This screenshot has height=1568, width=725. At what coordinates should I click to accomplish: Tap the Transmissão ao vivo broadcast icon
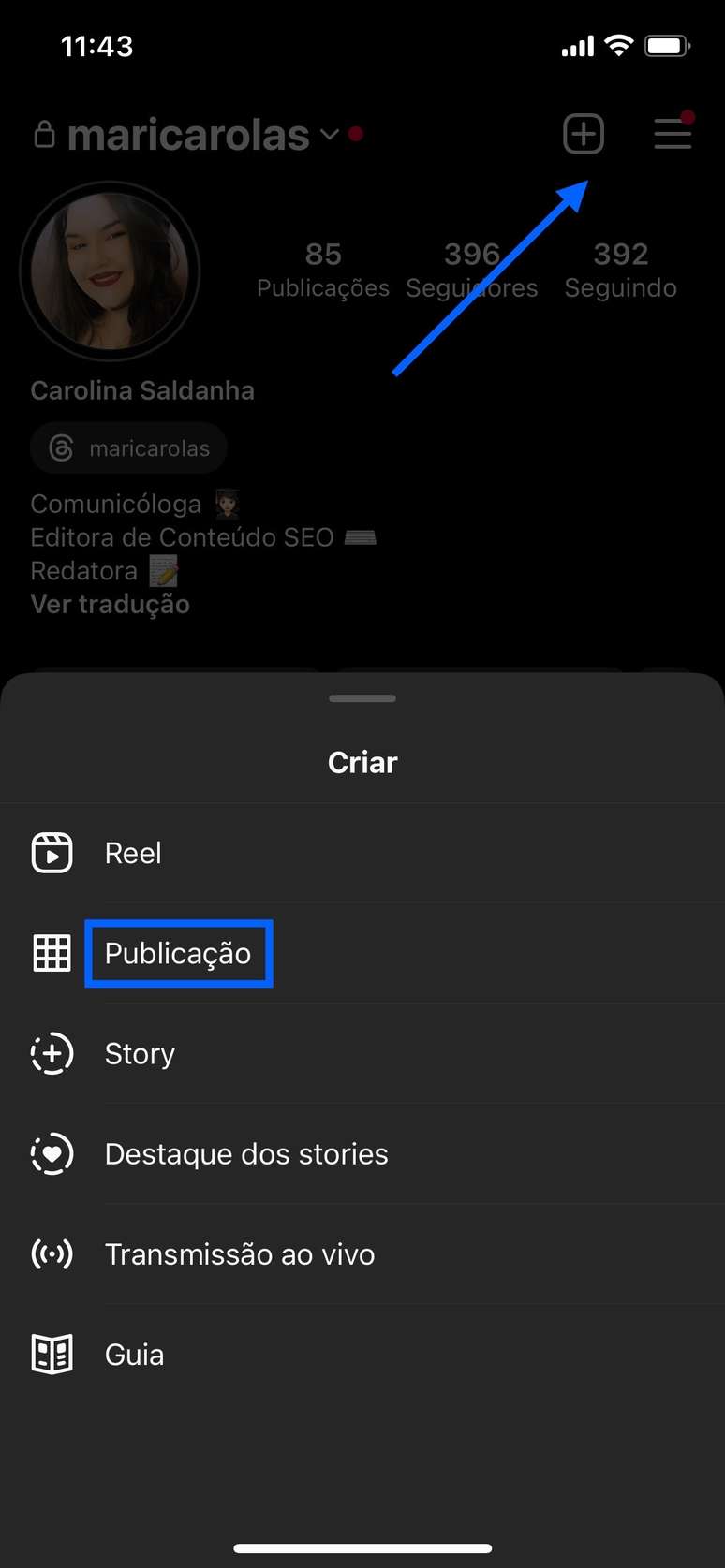point(52,1254)
